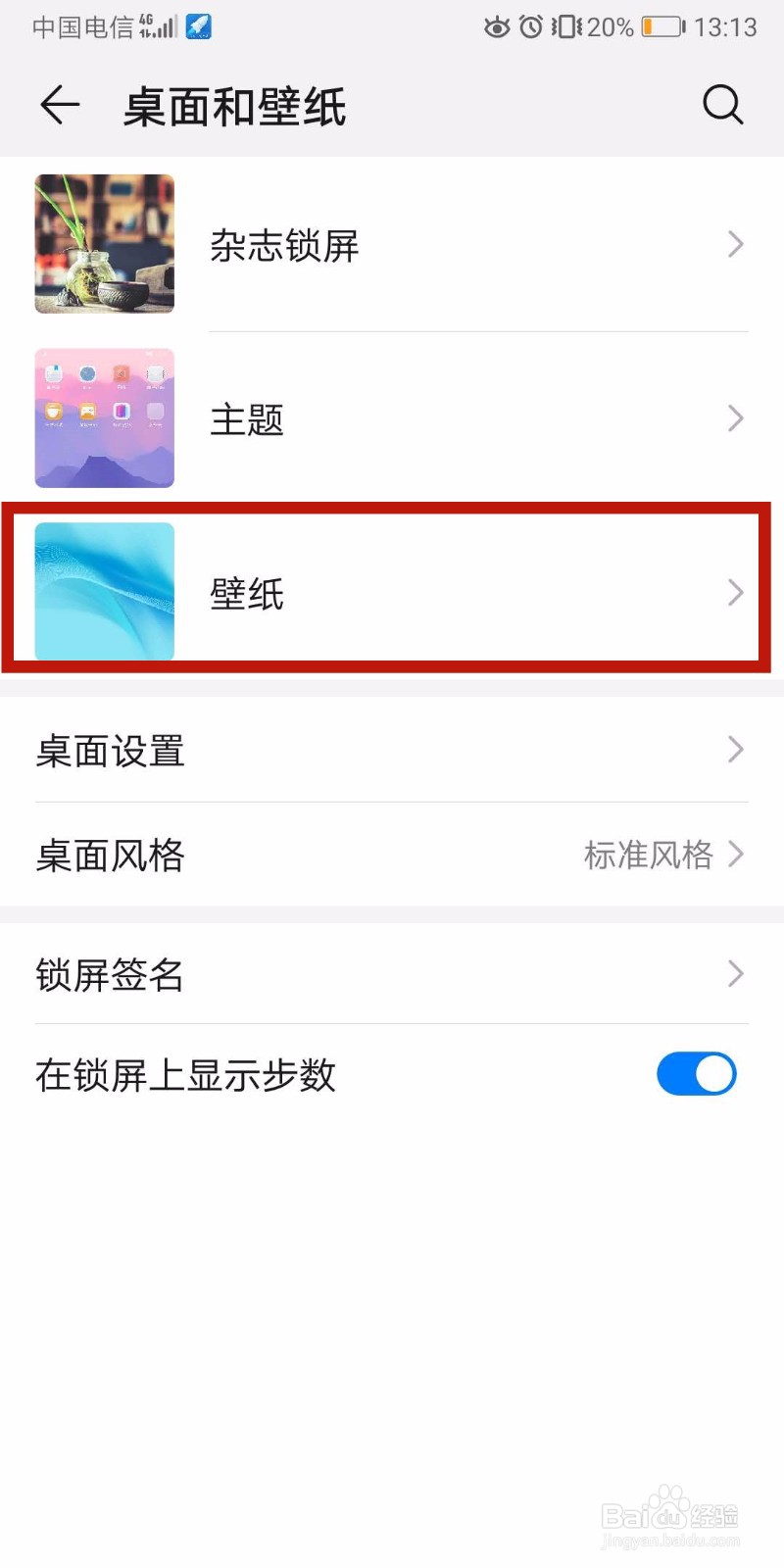Click the alarm clock status bar icon
This screenshot has width=784, height=1568.
coord(531,28)
